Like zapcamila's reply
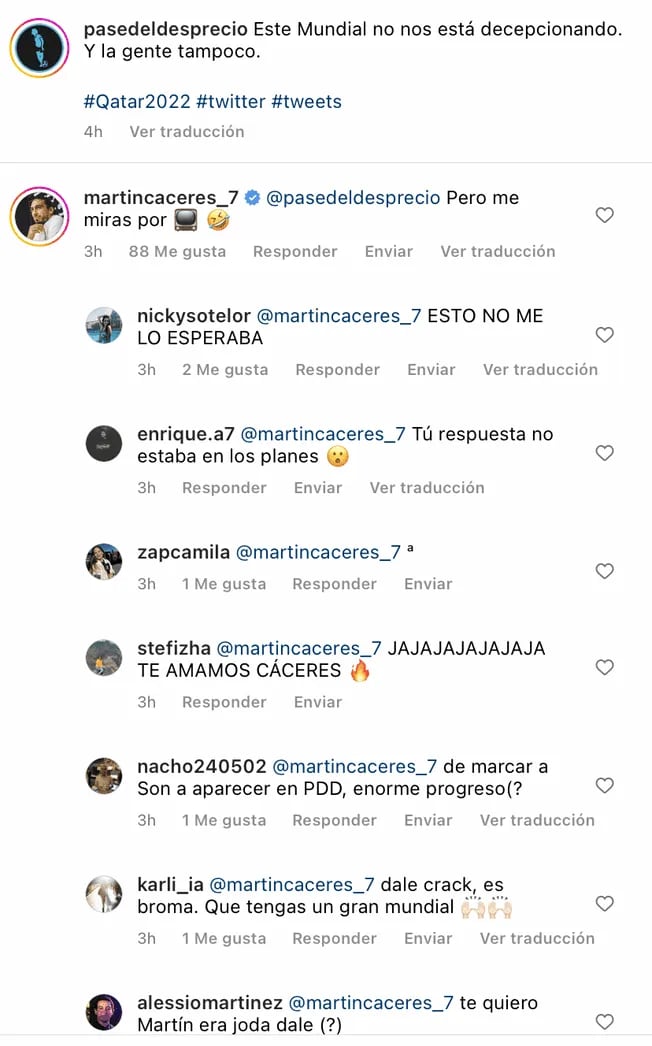This screenshot has height=1046, width=652. pyautogui.click(x=604, y=571)
